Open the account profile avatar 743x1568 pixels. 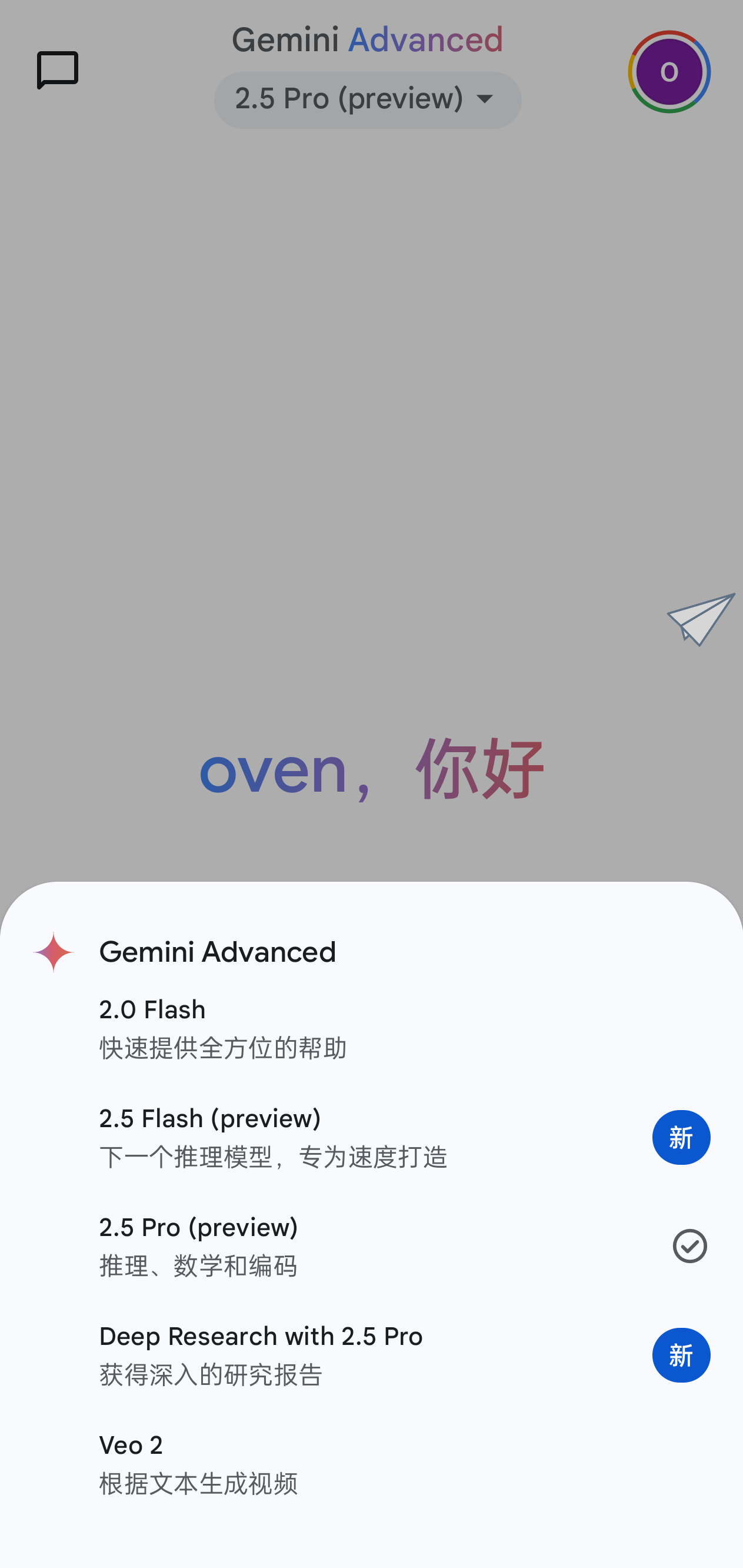click(669, 72)
